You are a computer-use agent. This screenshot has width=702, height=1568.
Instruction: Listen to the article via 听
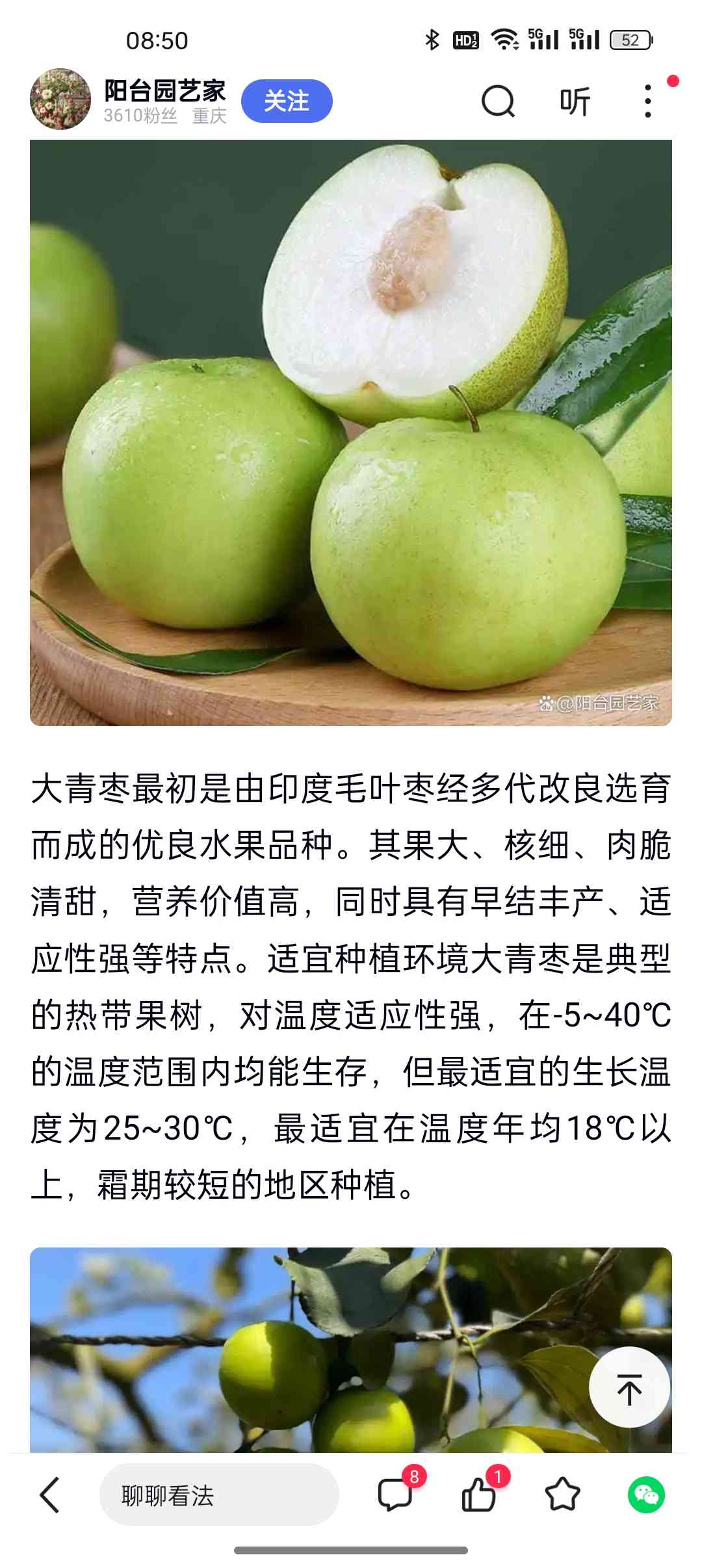coord(575,102)
